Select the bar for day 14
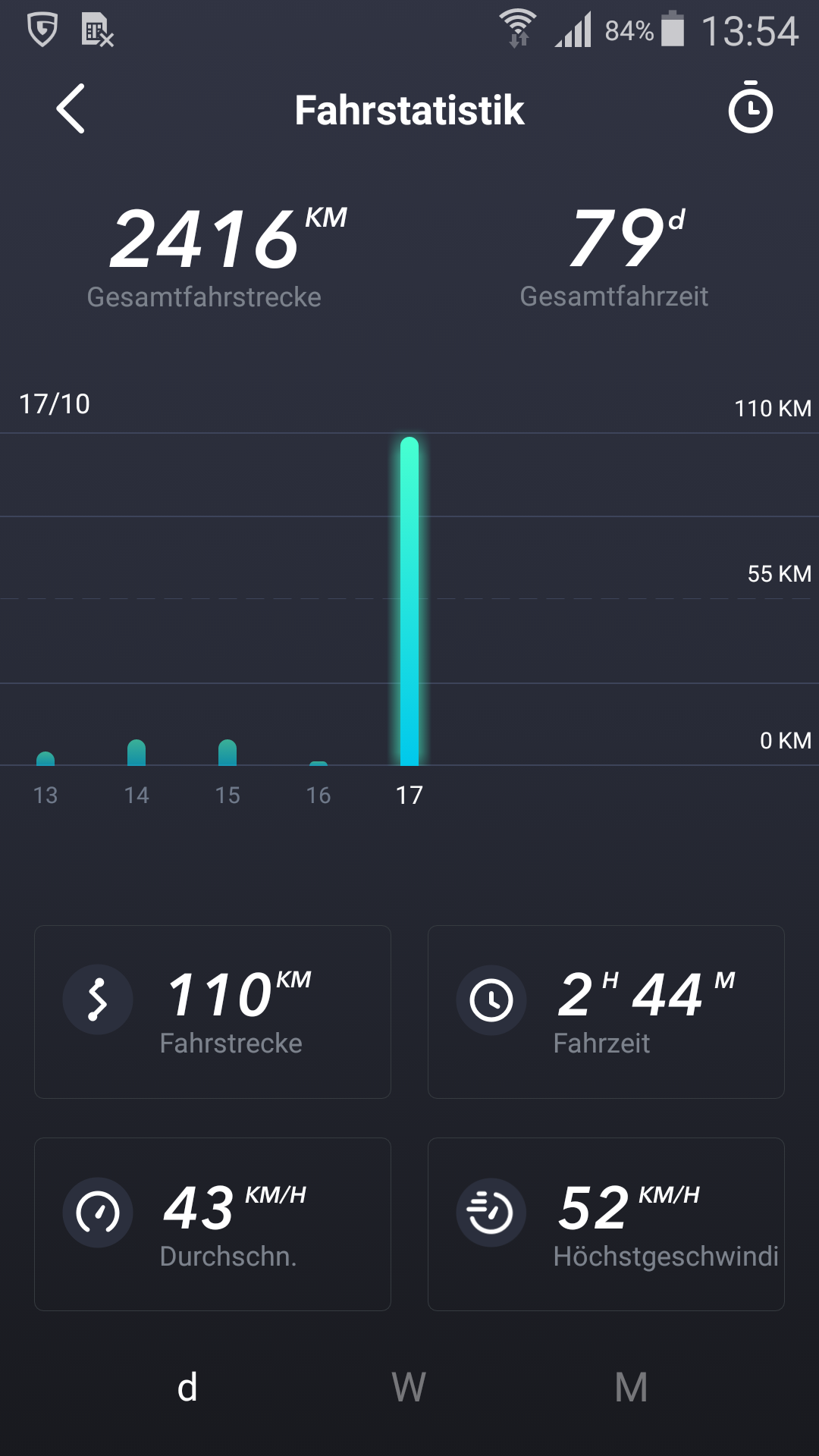This screenshot has height=1456, width=819. pos(136,753)
